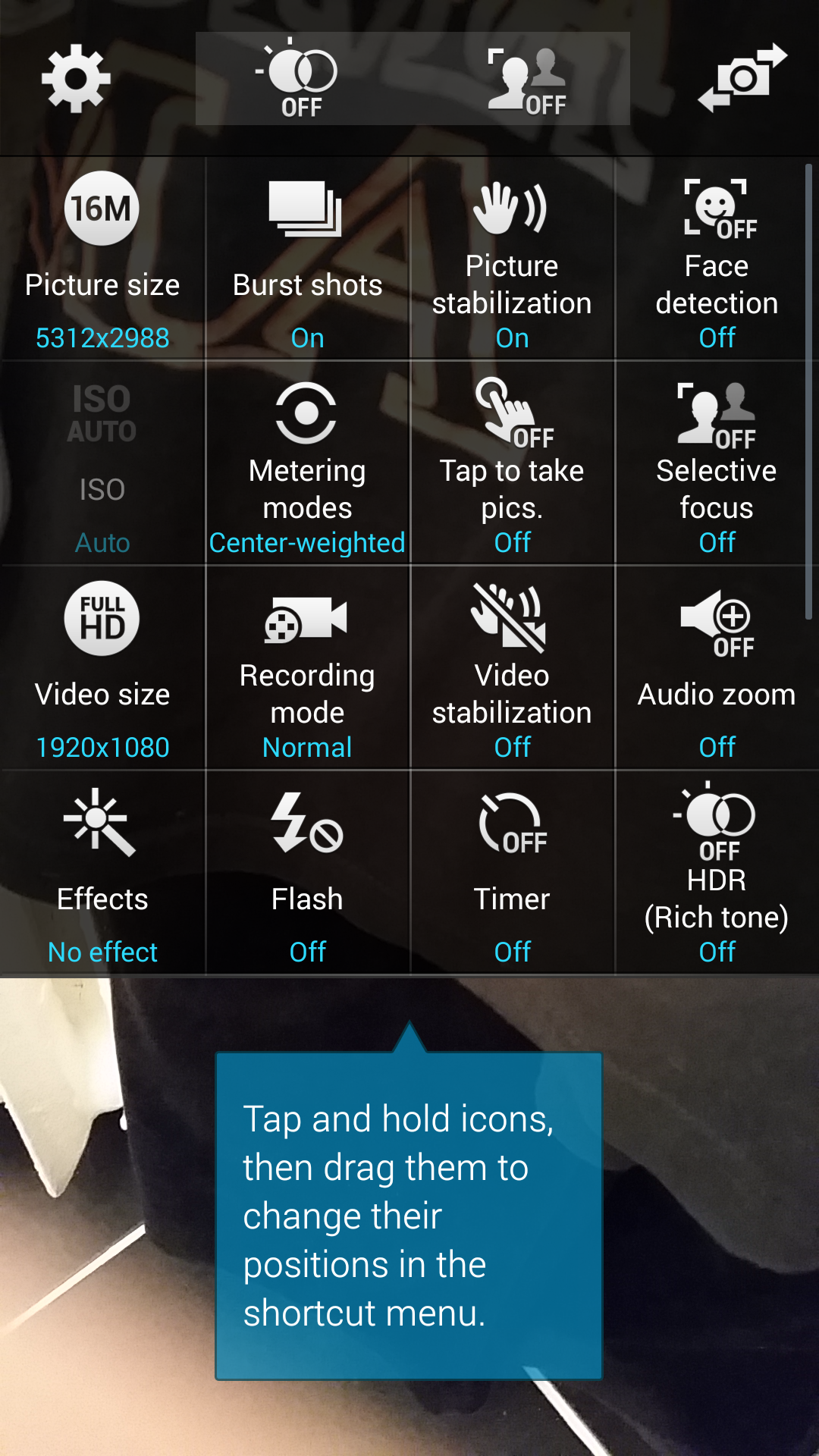Open the Effects option
Screen dimensions: 819x1456
coord(102,873)
